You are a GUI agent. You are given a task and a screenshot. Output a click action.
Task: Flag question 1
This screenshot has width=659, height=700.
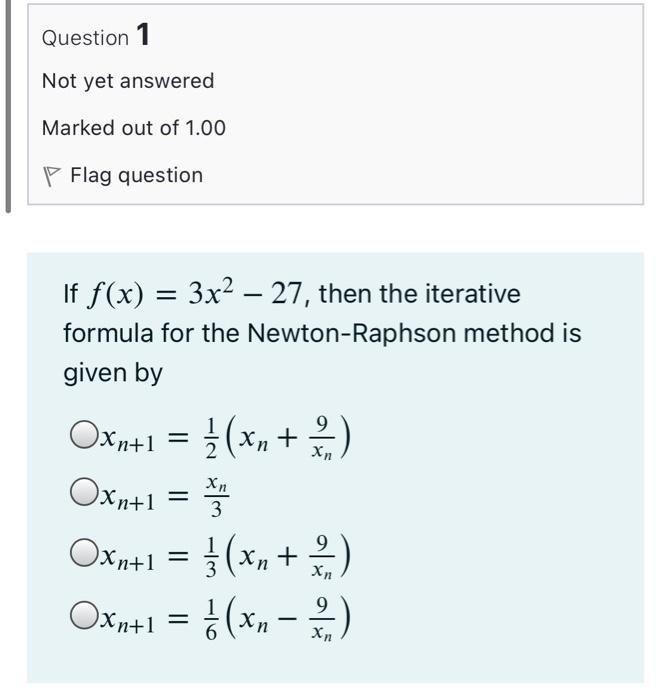coord(123,175)
